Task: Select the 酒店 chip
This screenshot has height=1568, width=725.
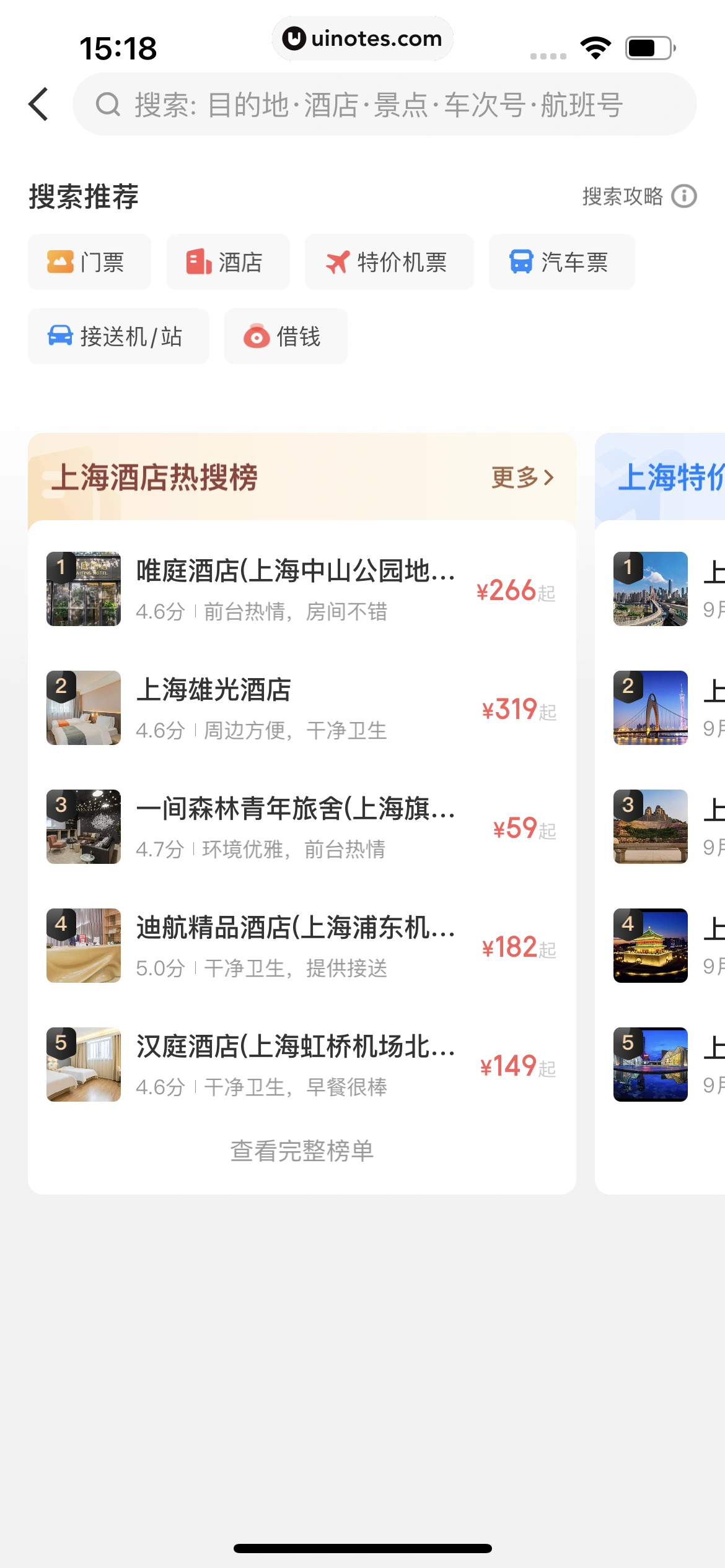Action: 227,262
